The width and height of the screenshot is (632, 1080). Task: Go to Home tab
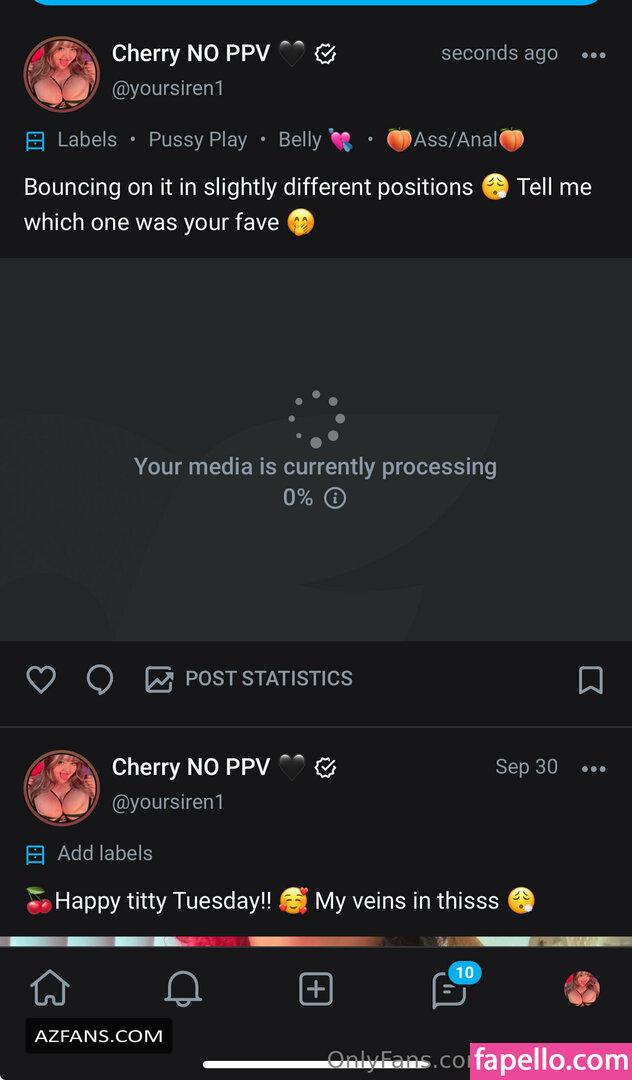point(50,989)
